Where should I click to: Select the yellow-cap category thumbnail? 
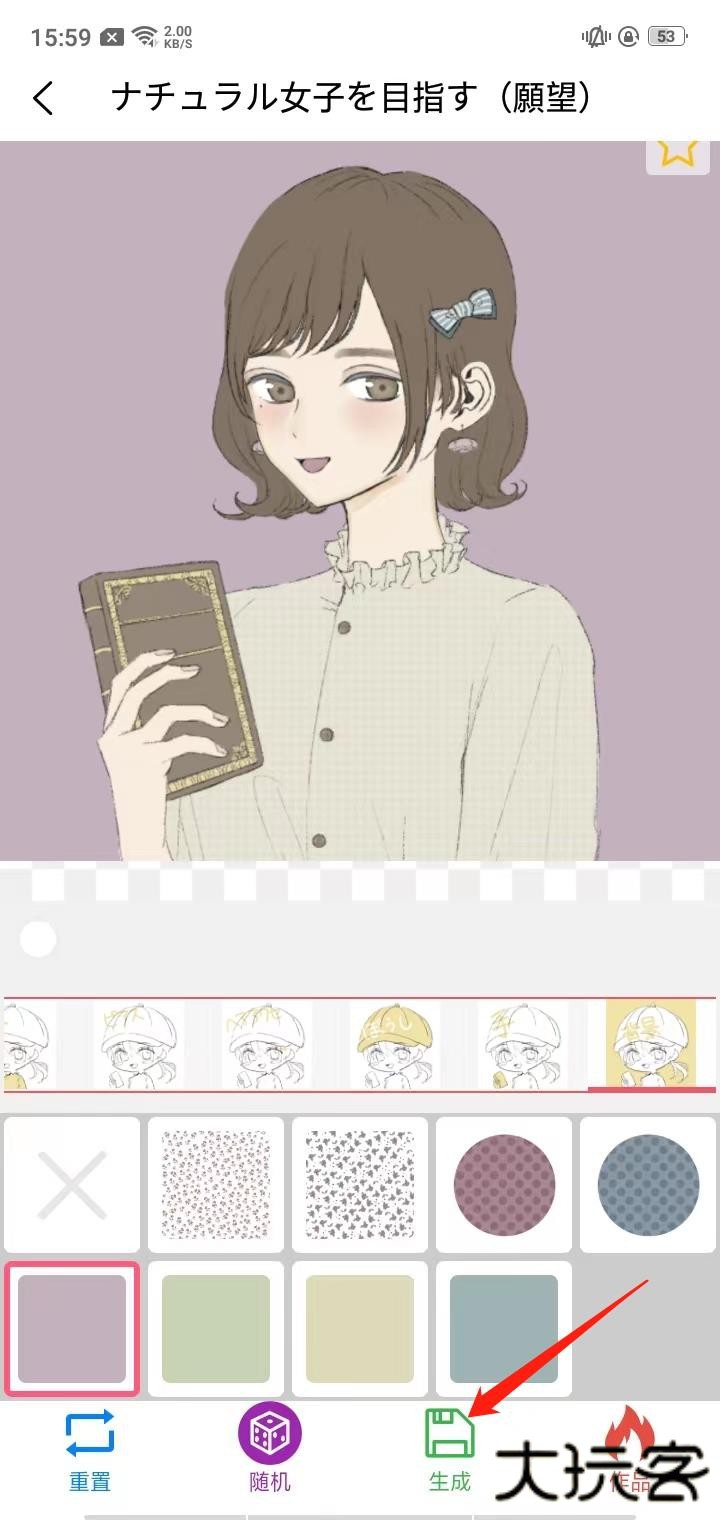click(x=395, y=1047)
